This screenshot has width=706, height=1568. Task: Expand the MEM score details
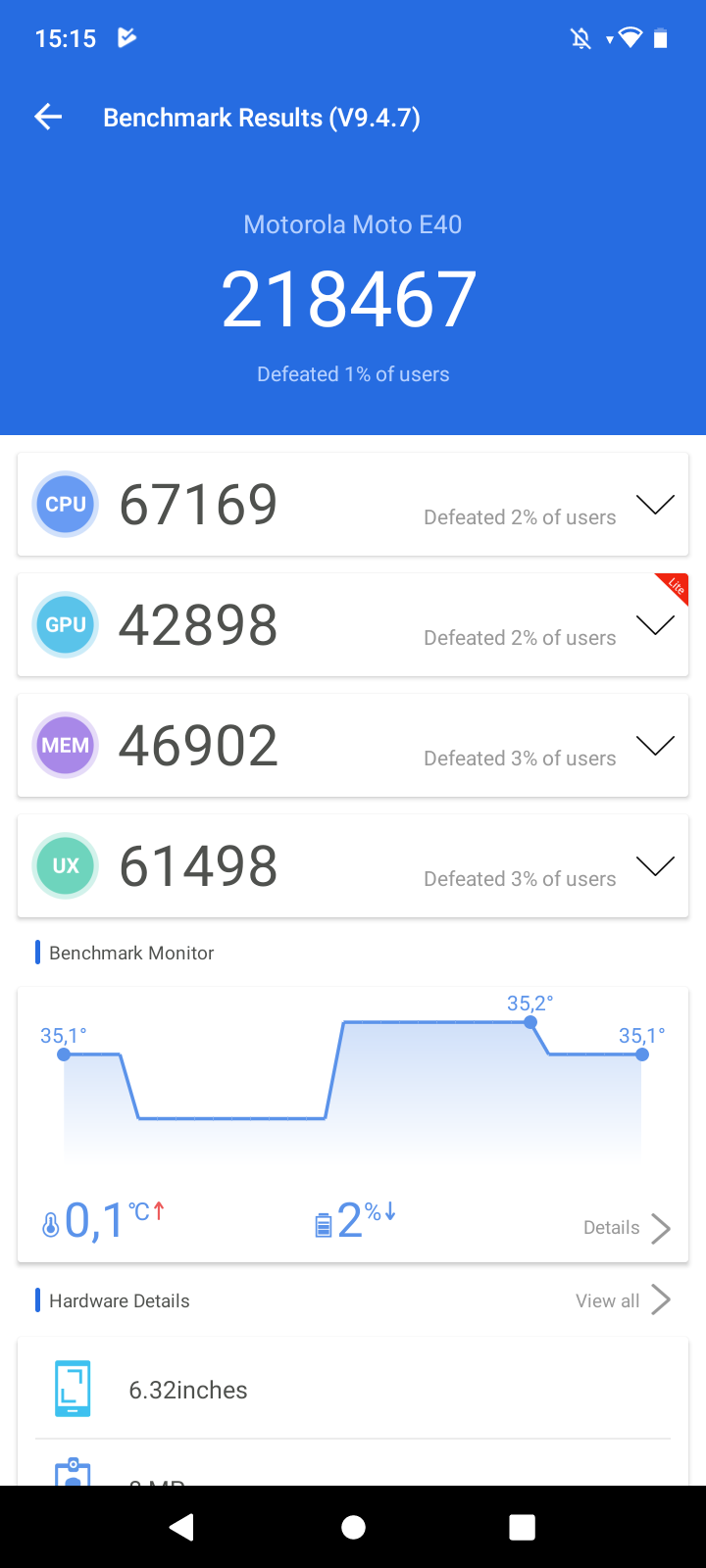click(655, 746)
